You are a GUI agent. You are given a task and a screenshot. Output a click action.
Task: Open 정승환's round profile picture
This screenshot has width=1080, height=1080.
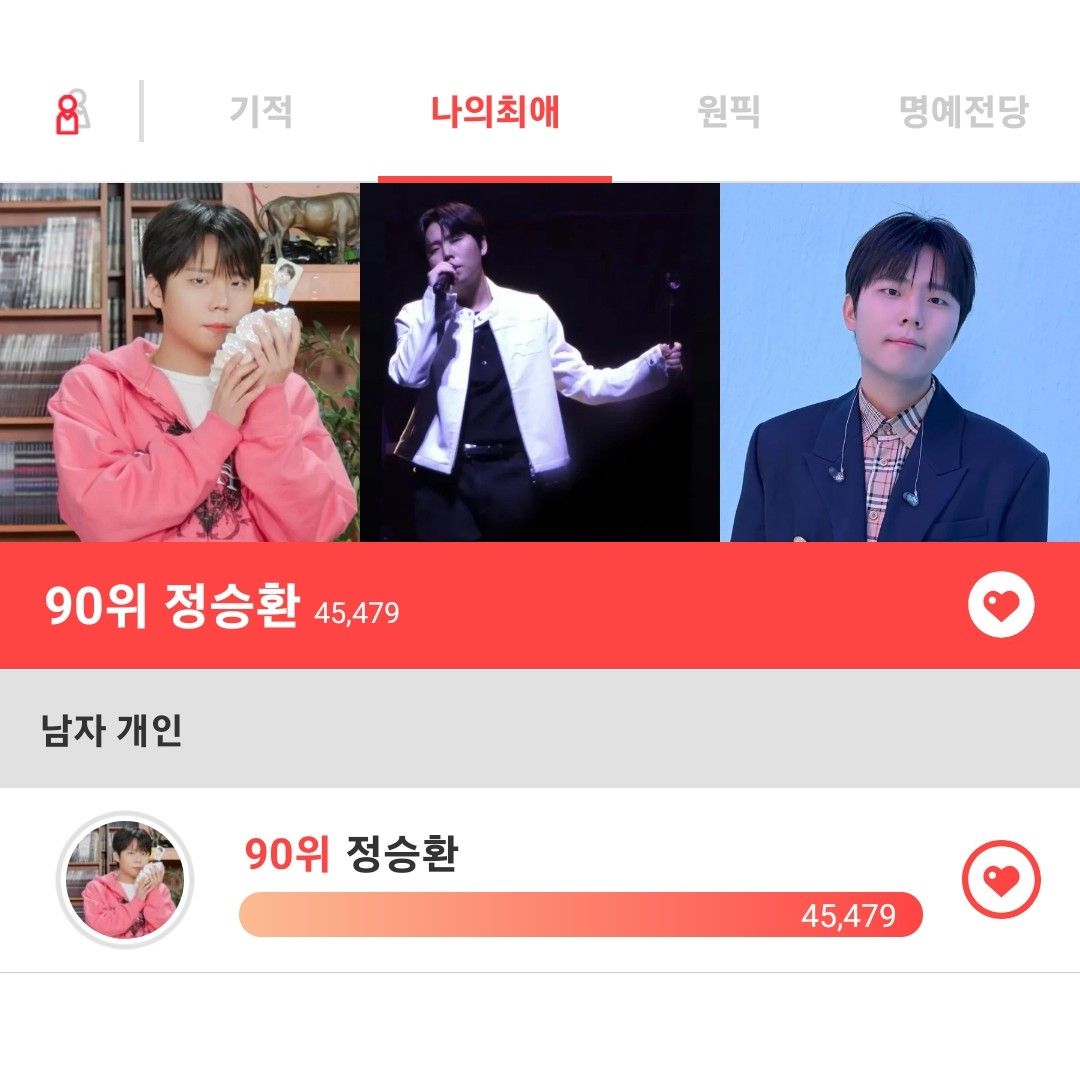[x=125, y=880]
